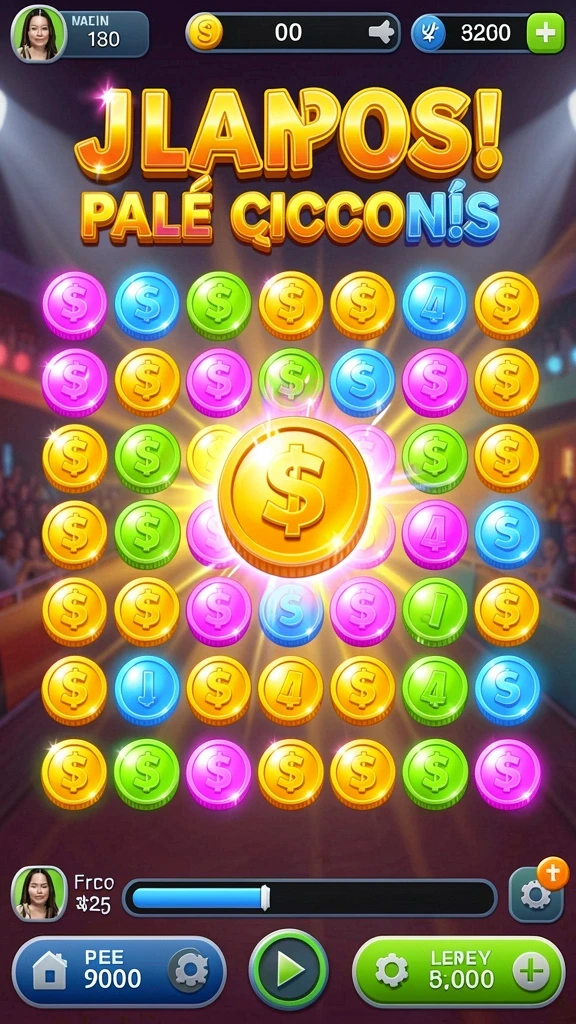The height and width of the screenshot is (1024, 576).
Task: Open the Frco avatar beside the progress bar
Action: coord(39,893)
